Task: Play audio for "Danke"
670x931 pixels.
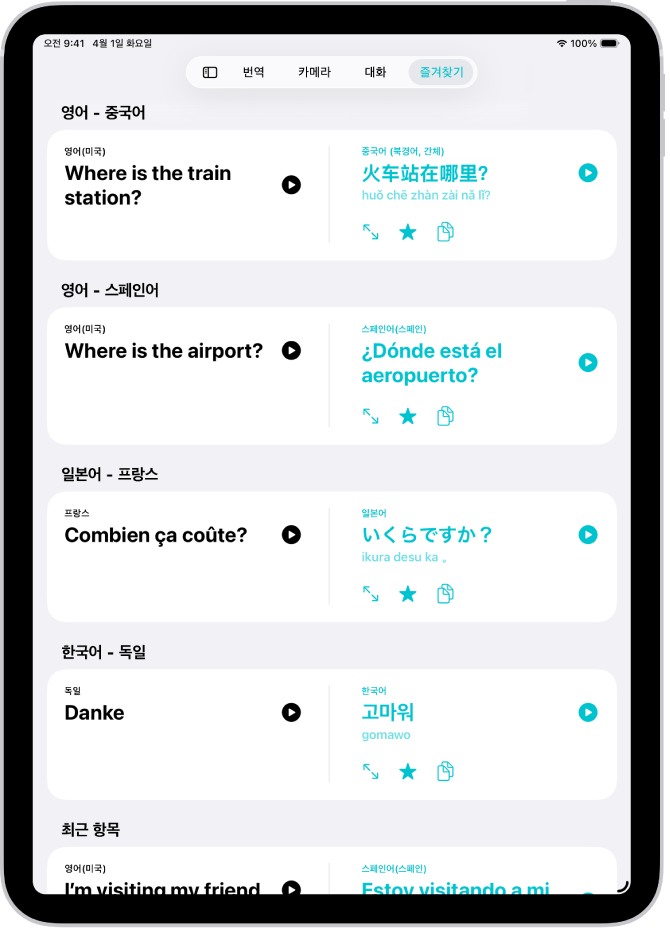Action: click(x=291, y=712)
